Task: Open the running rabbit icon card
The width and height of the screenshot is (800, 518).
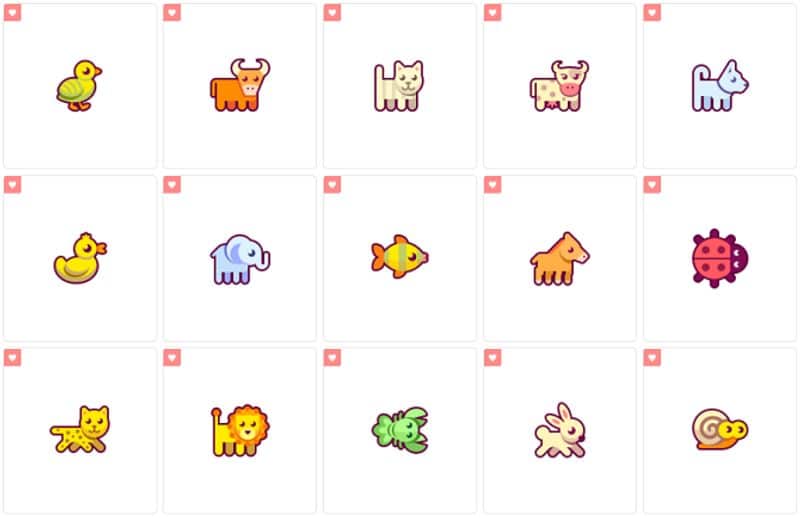Action: pos(560,430)
